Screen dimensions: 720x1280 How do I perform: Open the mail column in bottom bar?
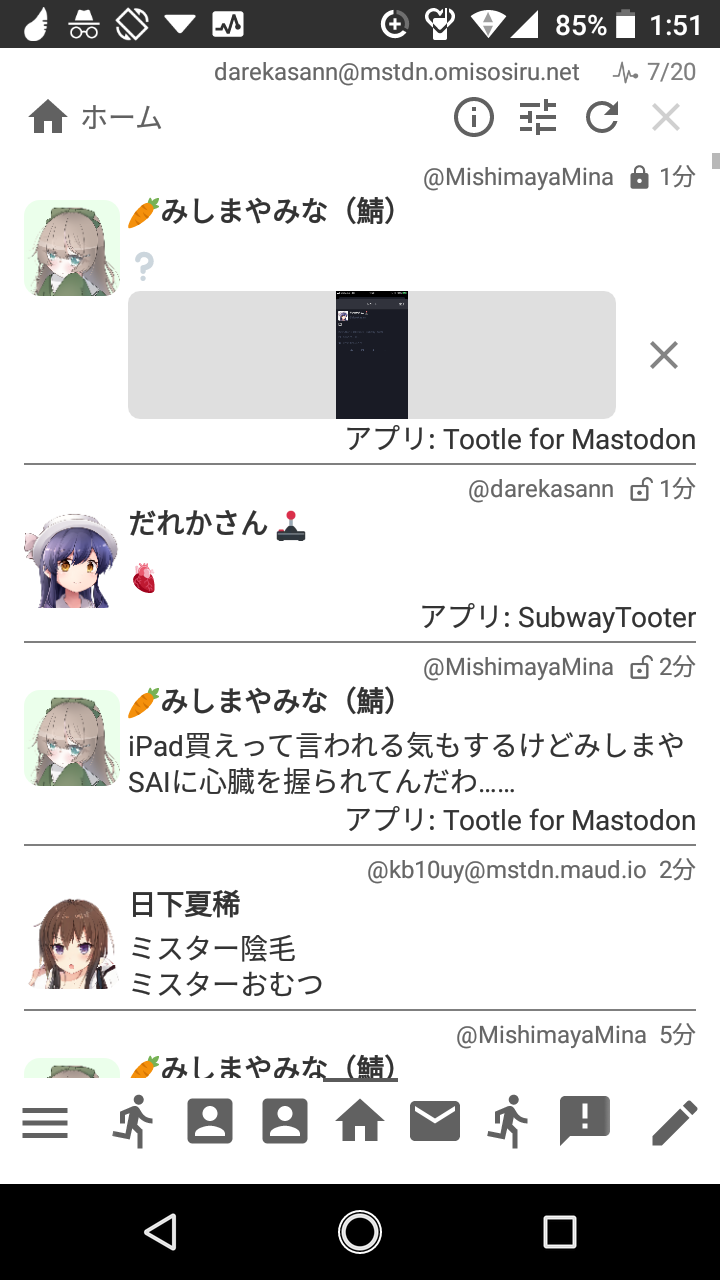[x=435, y=1122]
